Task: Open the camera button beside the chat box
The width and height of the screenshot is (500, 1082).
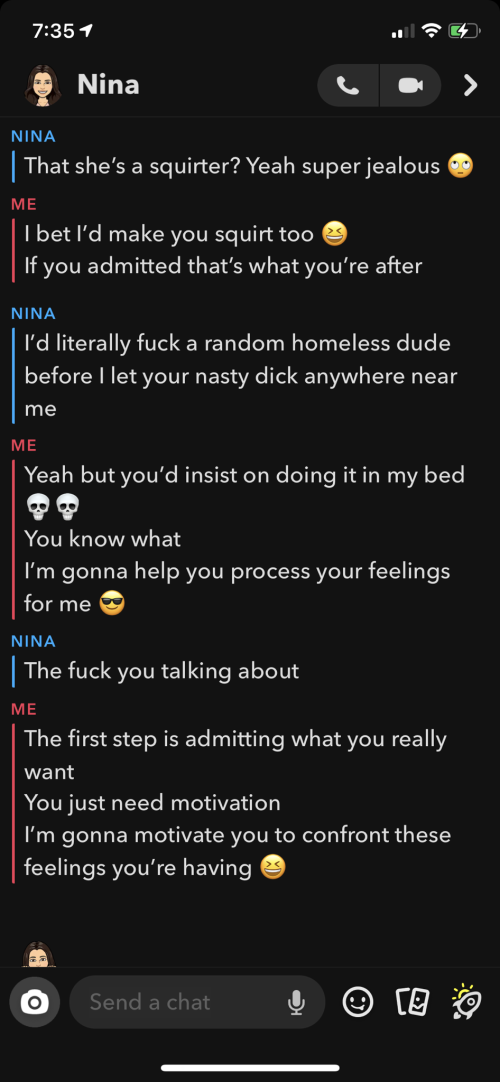Action: pos(34,1002)
